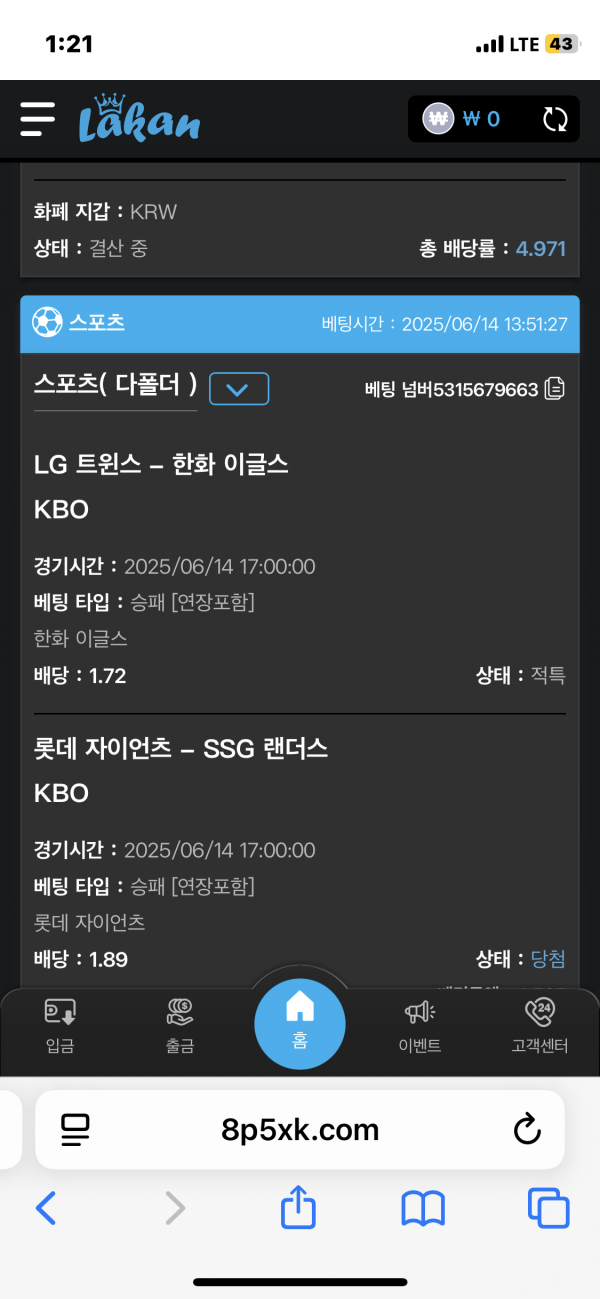Show open Safari tabs
Screen dimensions: 600x1299
(548, 1209)
